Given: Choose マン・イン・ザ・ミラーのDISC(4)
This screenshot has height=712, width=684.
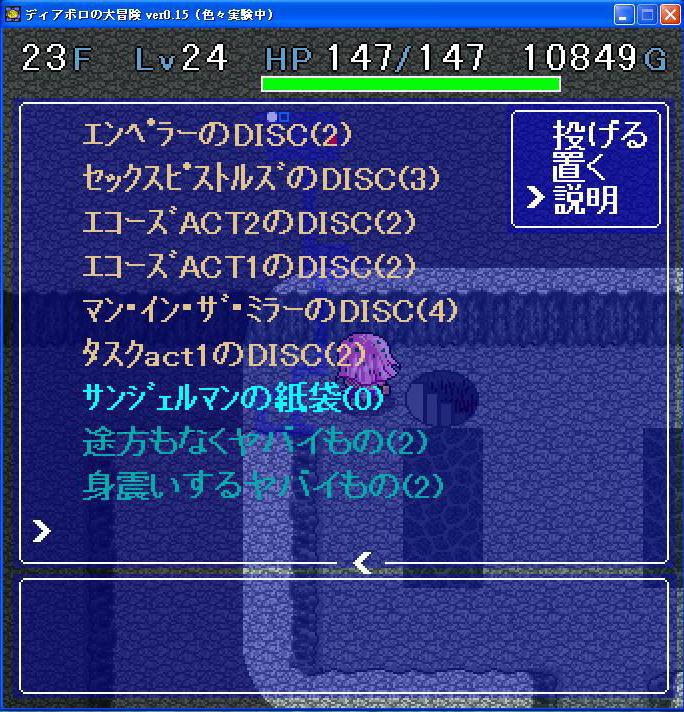Looking at the screenshot, I should pos(270,311).
